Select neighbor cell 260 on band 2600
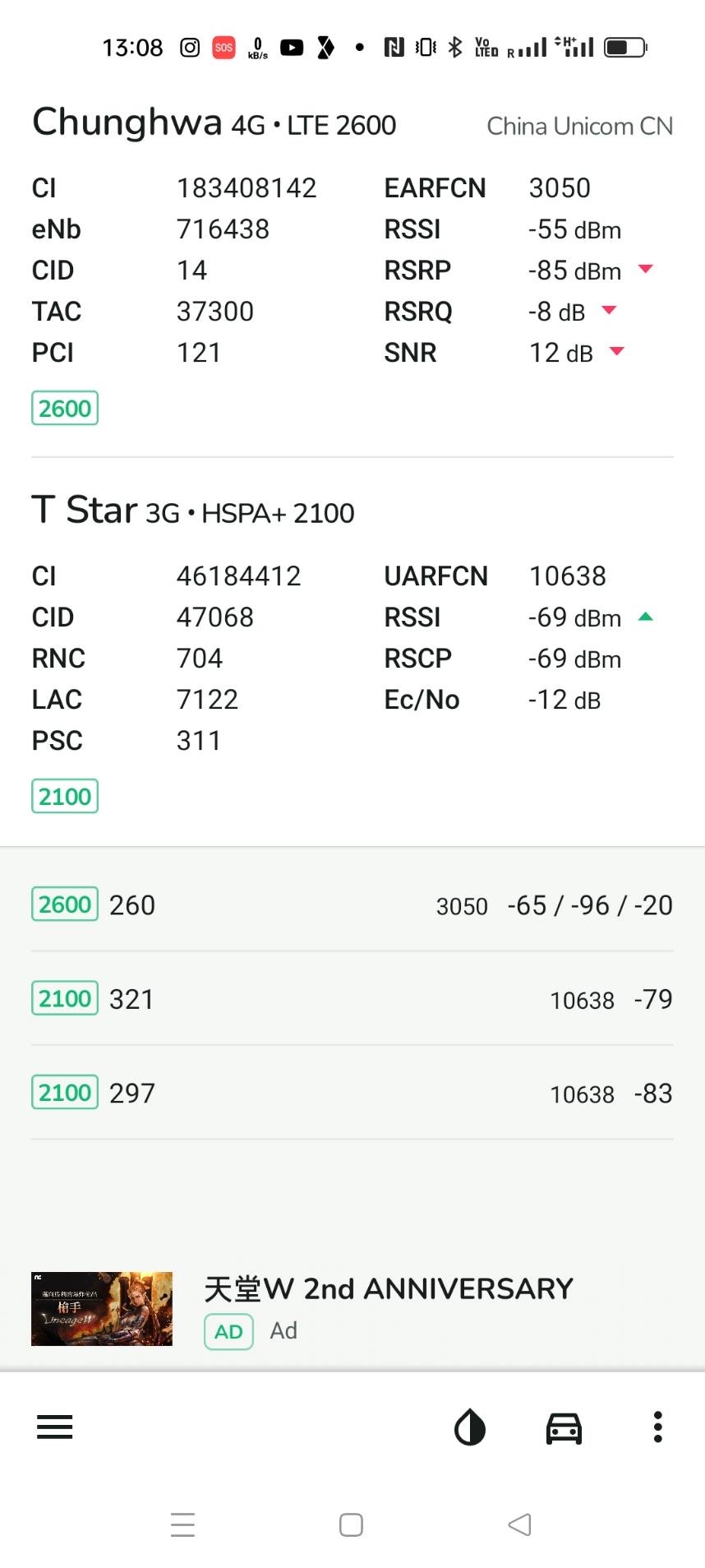Screen dimensions: 705x1568 pos(352,904)
